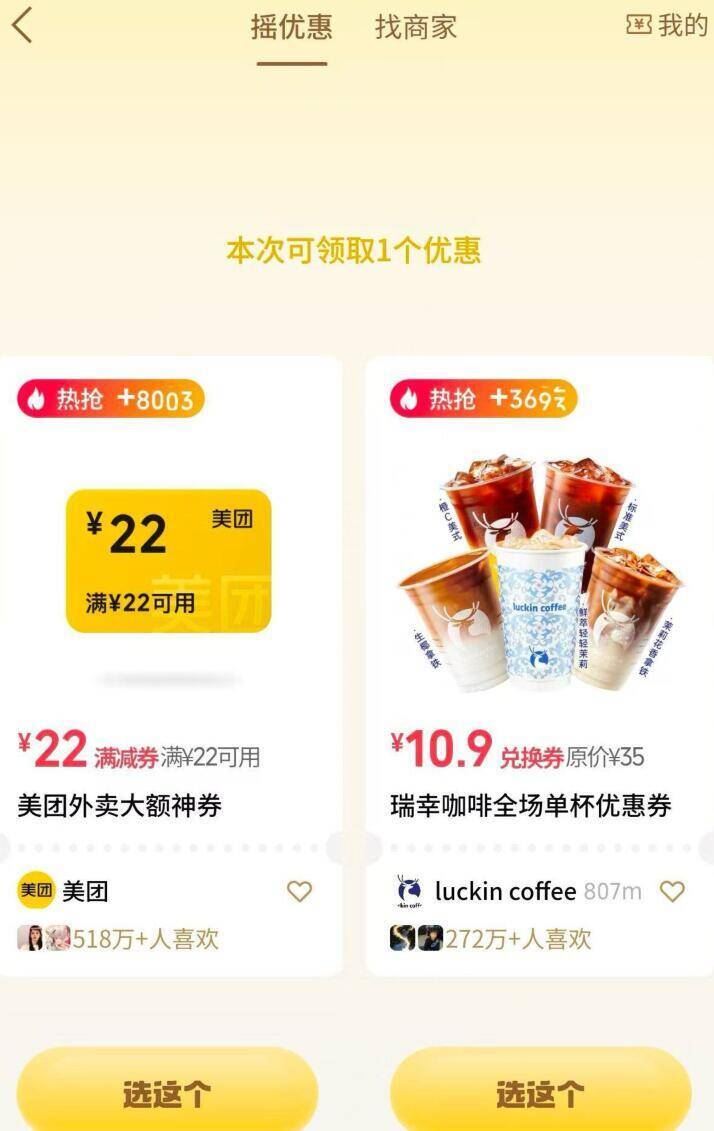Screen dimensions: 714x1131
Task: Open 我的 coupons page
Action: click(667, 26)
